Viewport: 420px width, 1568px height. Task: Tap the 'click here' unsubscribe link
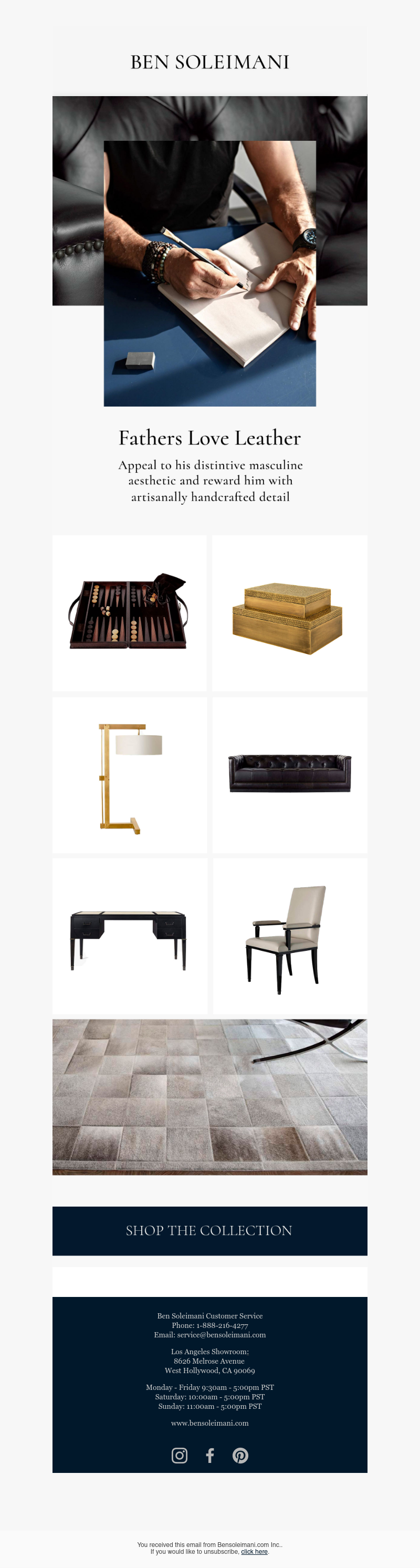254,1552
